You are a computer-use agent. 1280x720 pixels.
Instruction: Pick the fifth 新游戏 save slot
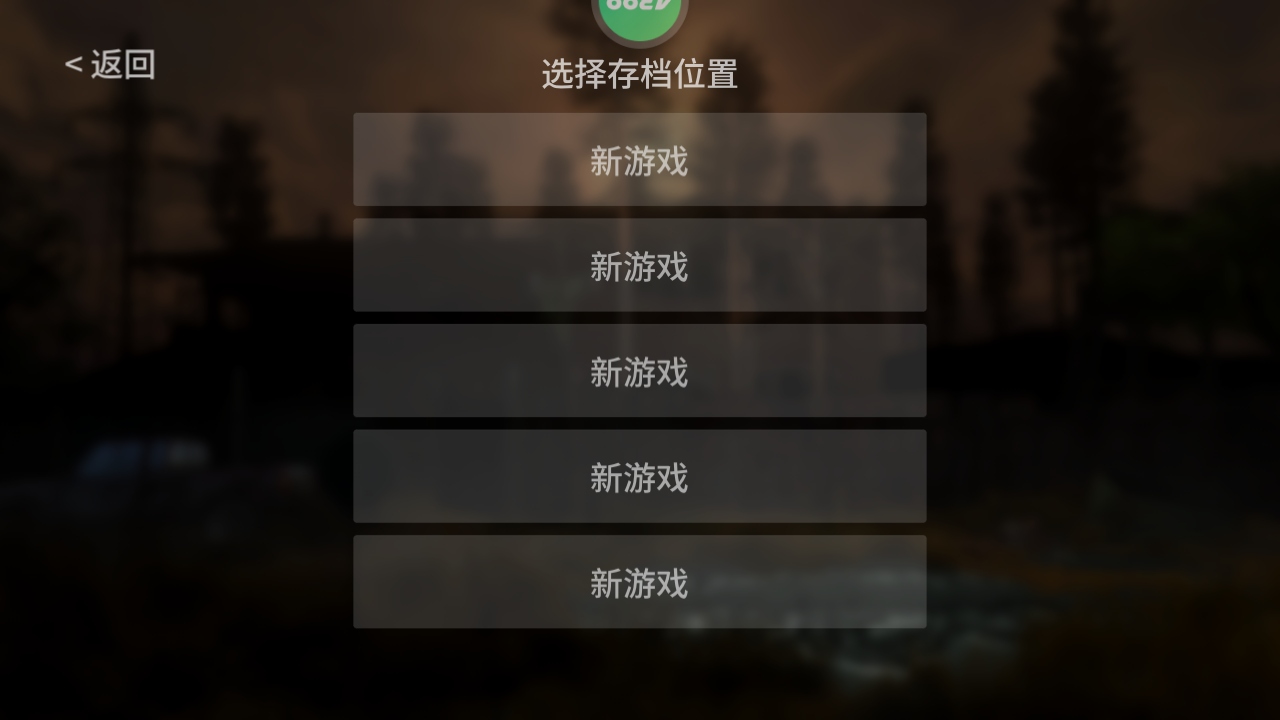[639, 582]
